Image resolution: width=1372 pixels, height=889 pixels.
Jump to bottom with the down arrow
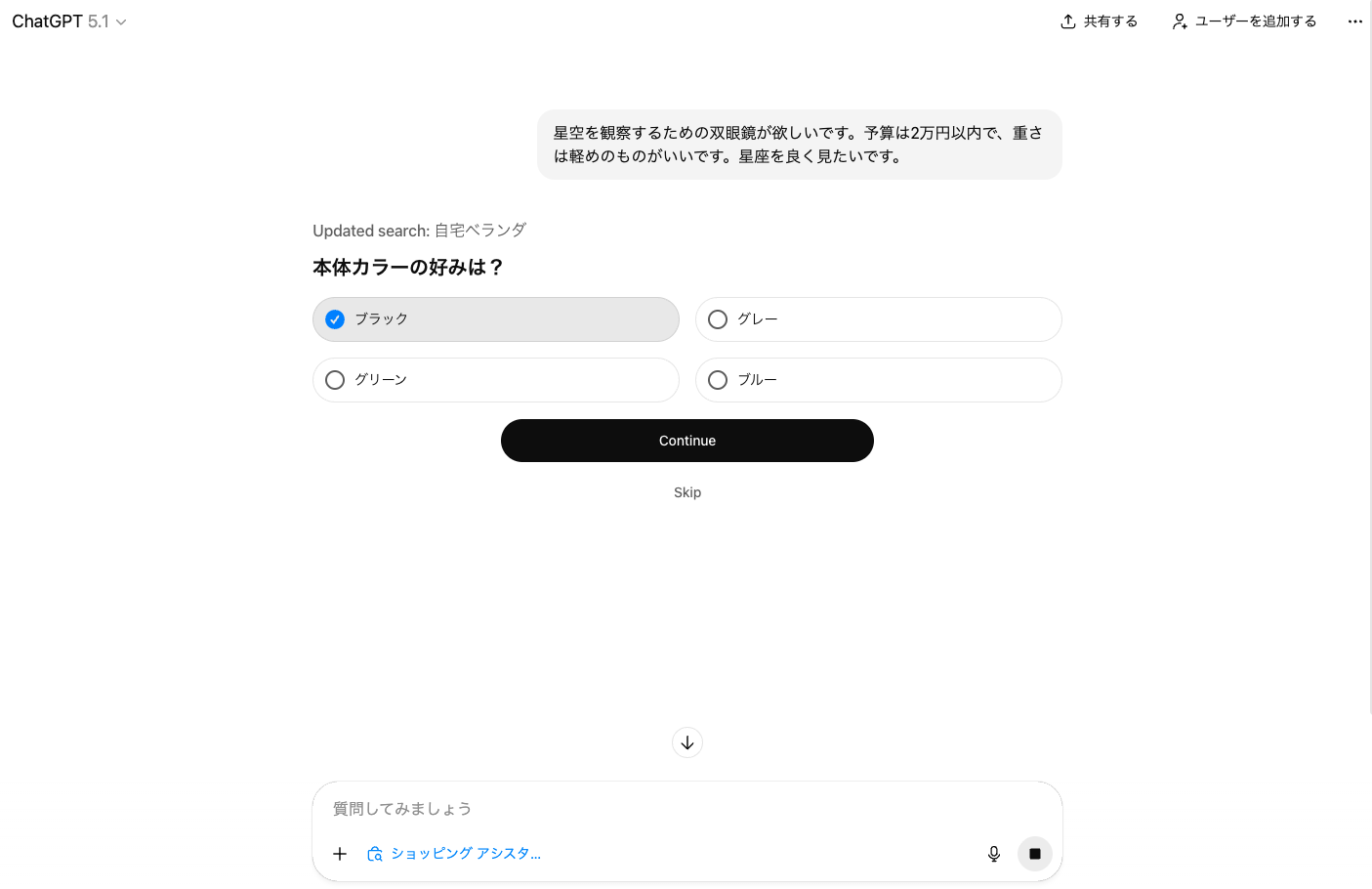(x=686, y=743)
